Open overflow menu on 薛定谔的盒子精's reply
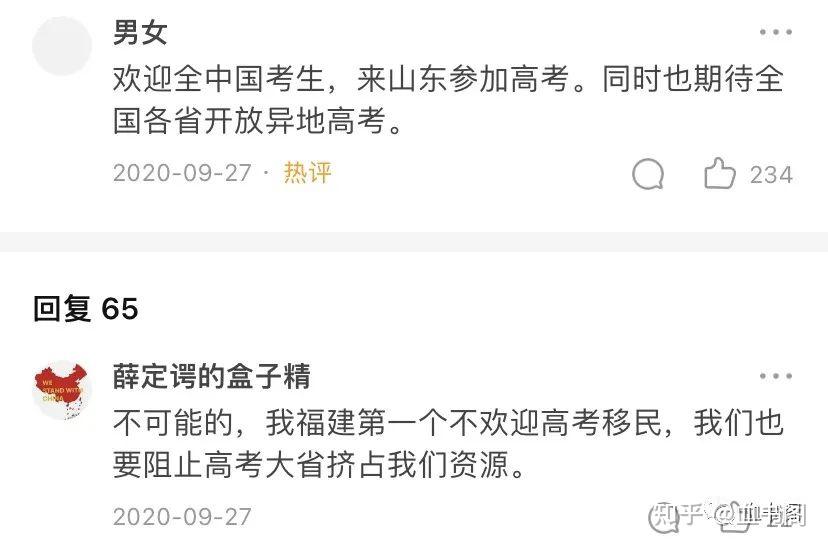 pos(775,377)
